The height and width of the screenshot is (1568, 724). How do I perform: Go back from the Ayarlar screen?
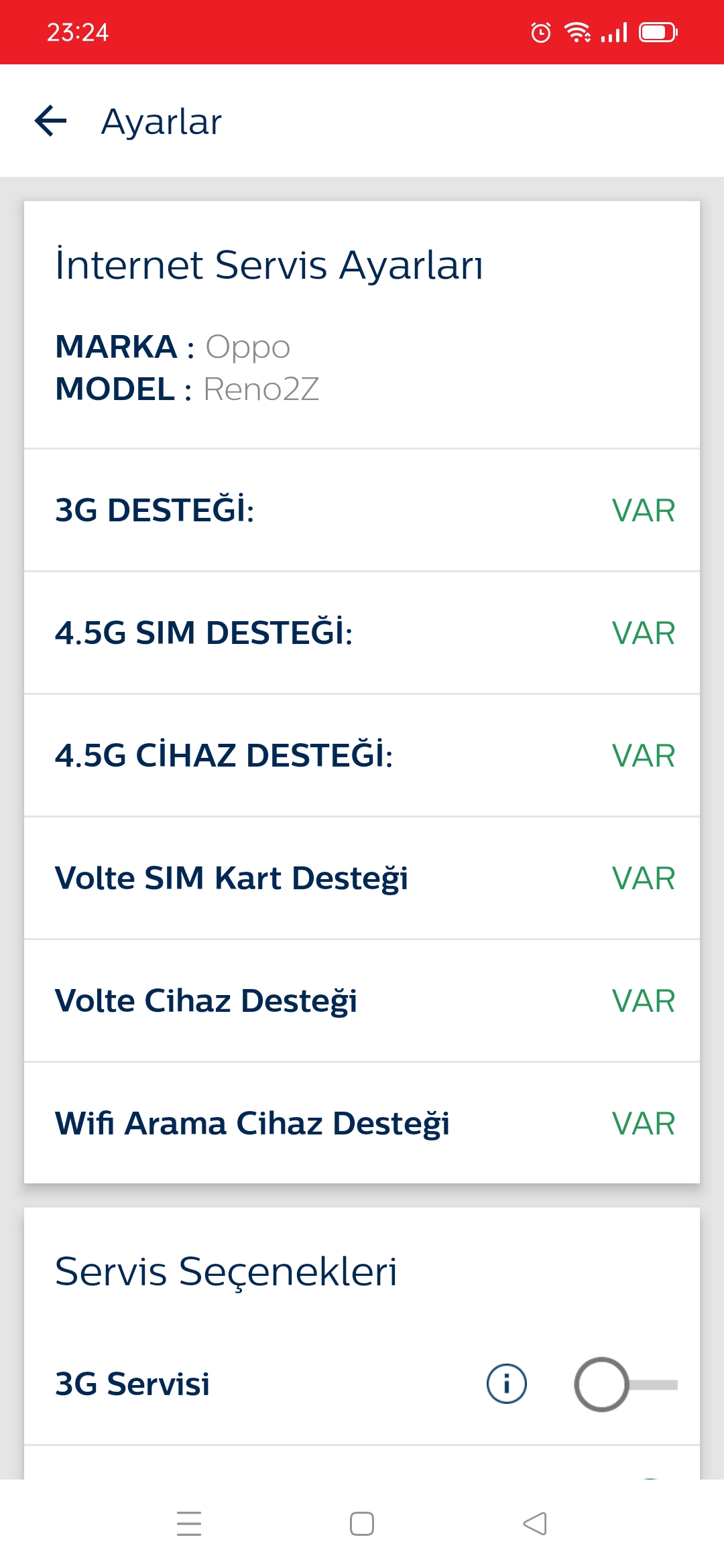tap(51, 121)
